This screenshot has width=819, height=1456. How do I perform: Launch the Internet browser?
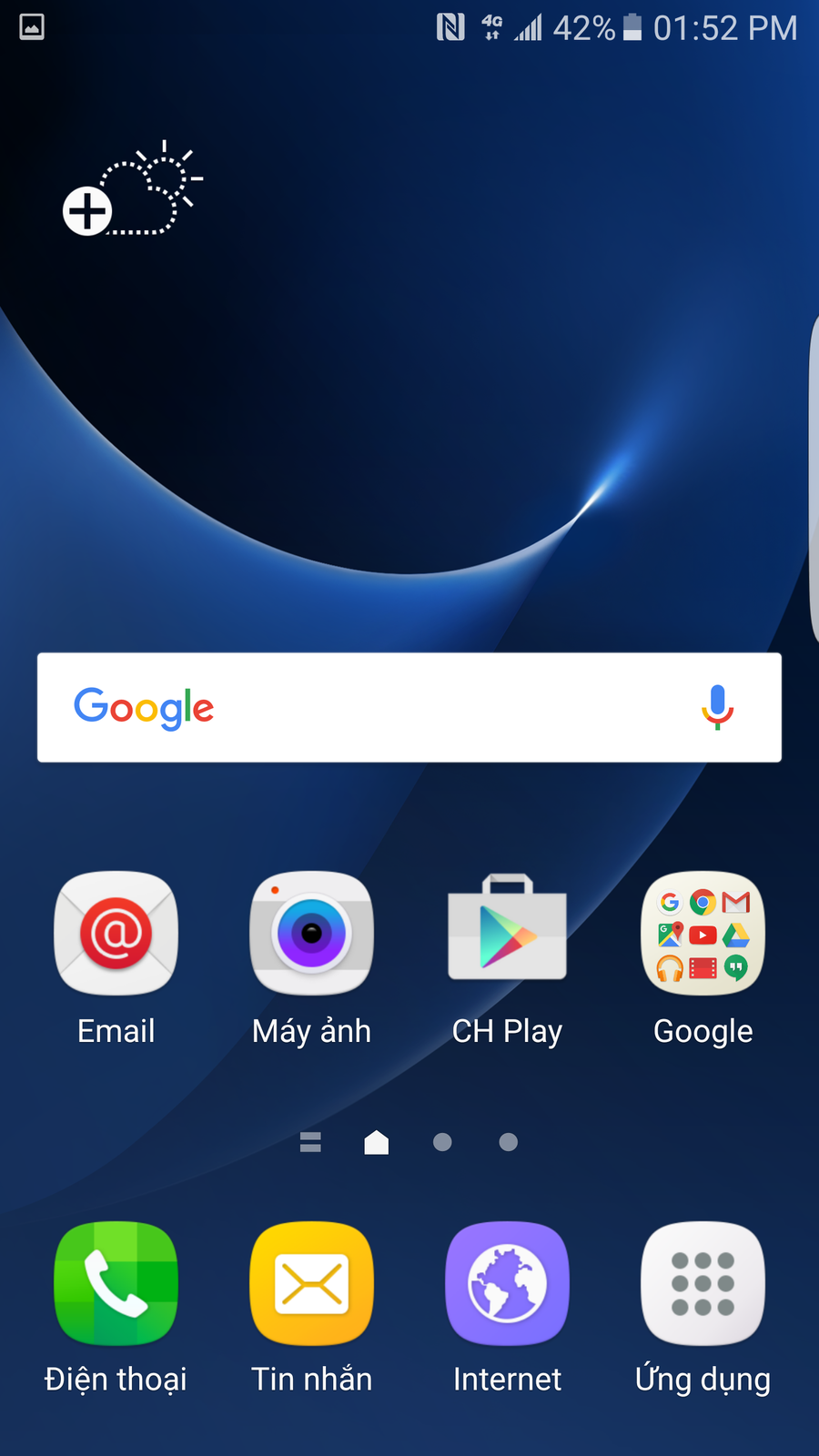[x=507, y=1283]
